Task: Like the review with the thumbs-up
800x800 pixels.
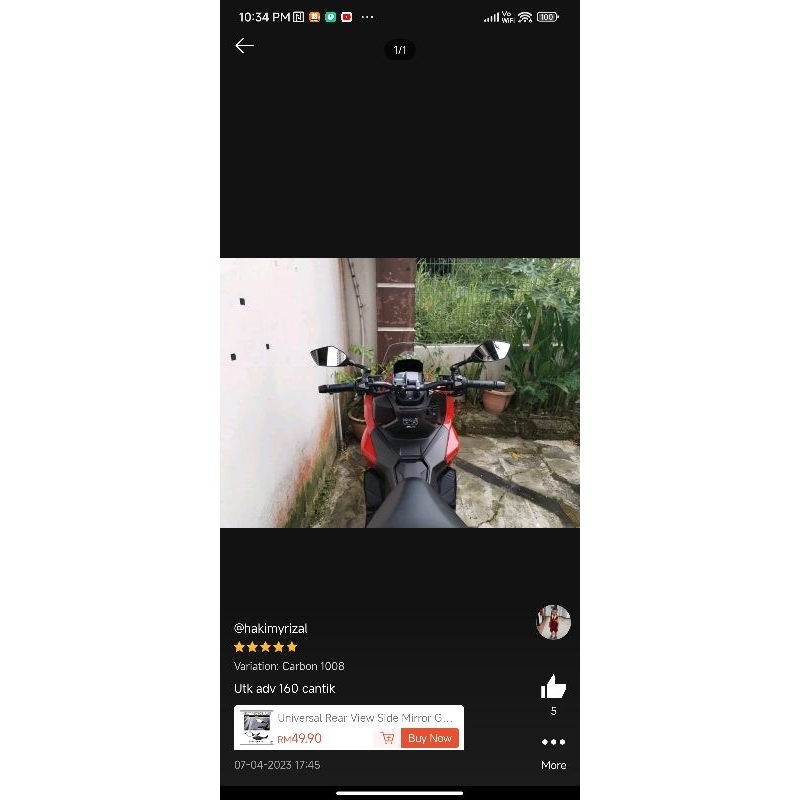Action: coord(553,687)
